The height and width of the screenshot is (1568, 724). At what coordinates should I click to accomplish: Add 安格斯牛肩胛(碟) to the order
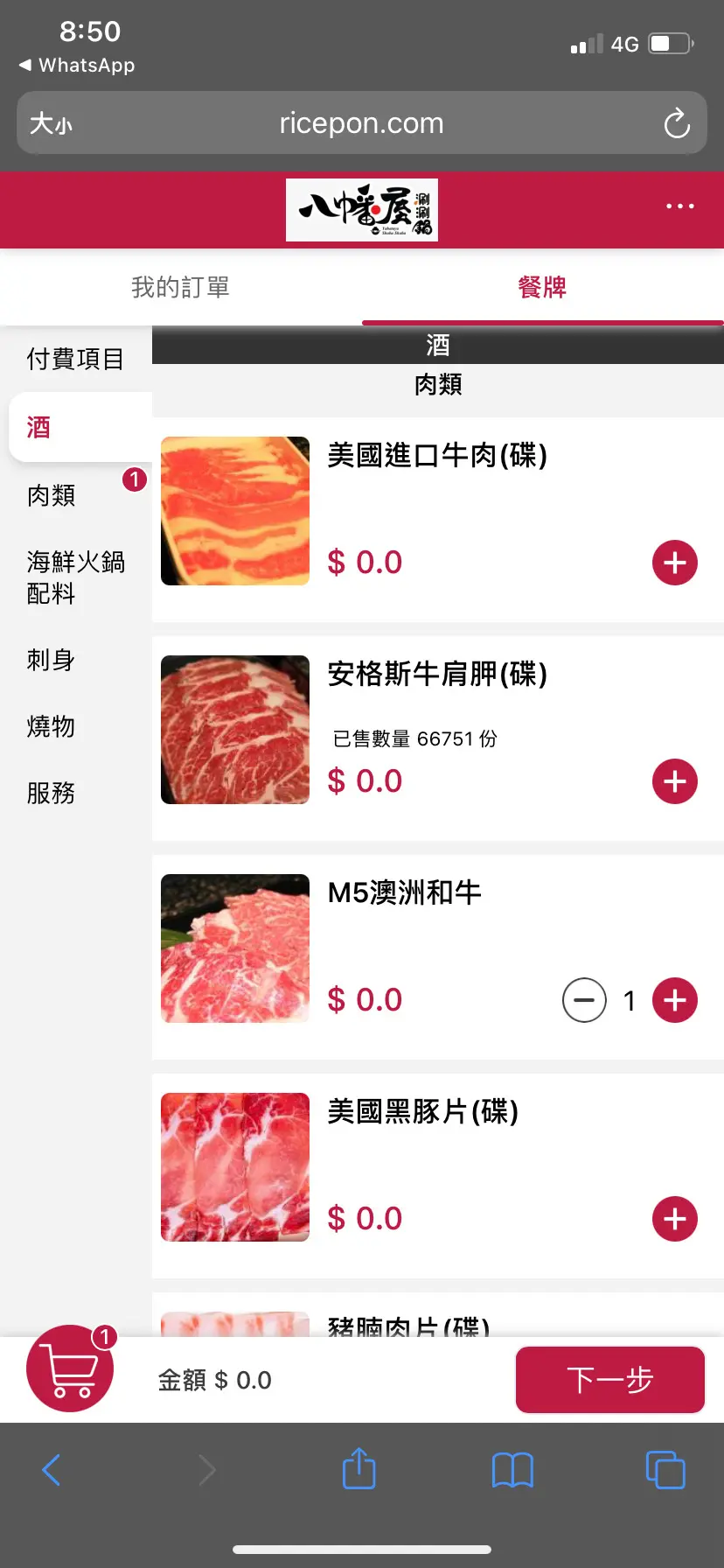(675, 781)
